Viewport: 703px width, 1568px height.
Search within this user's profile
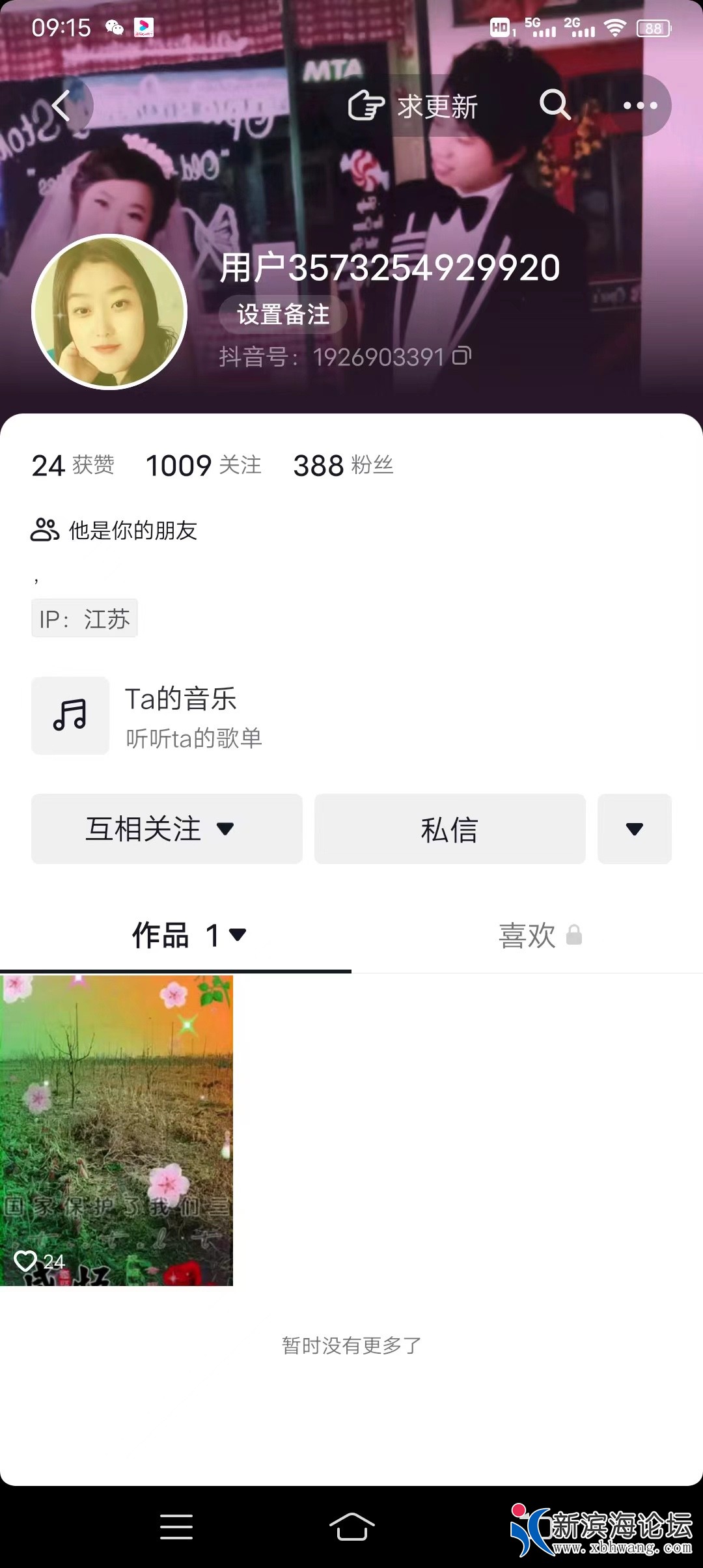[555, 105]
